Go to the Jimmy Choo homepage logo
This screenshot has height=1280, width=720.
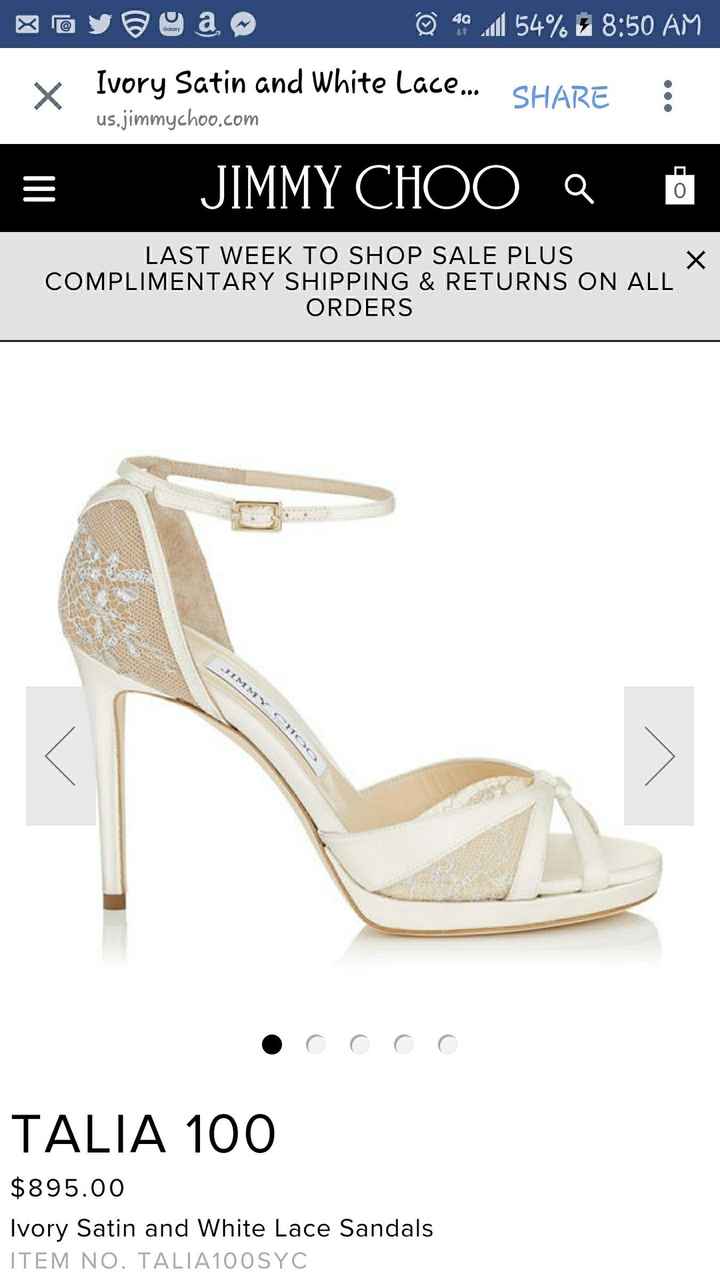pos(360,188)
